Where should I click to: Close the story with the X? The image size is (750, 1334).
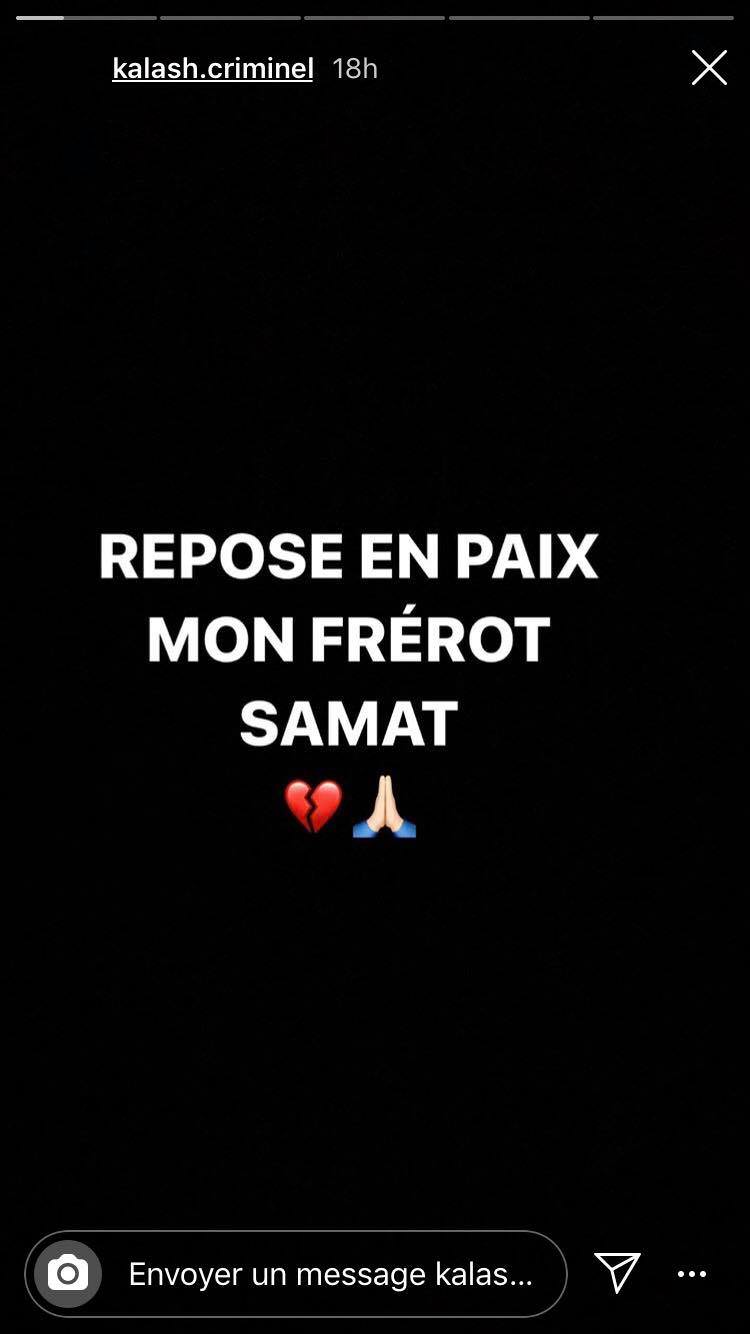click(x=709, y=68)
